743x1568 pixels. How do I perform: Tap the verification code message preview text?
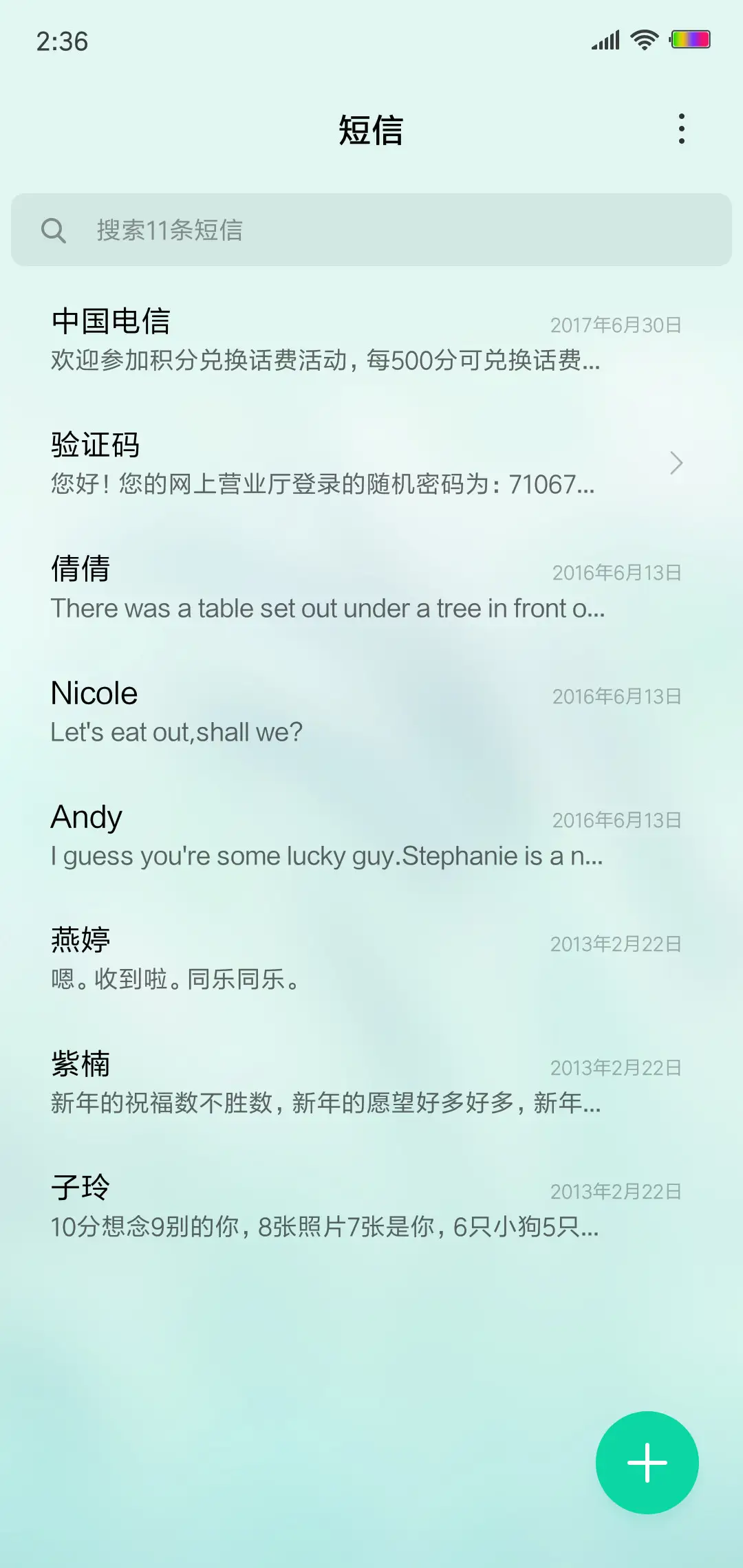323,486
